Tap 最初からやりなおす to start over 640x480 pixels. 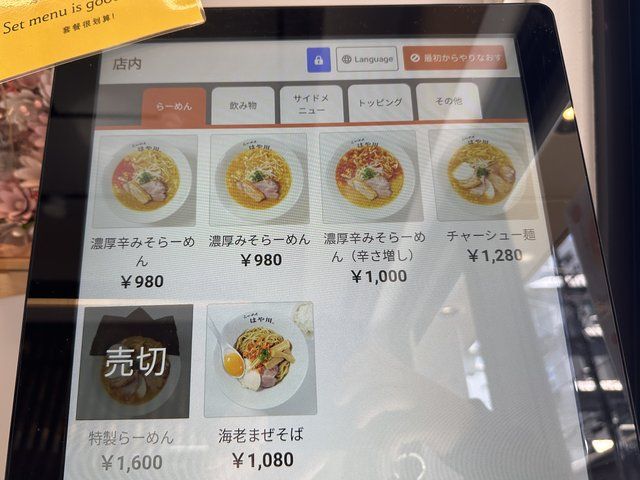pyautogui.click(x=455, y=59)
